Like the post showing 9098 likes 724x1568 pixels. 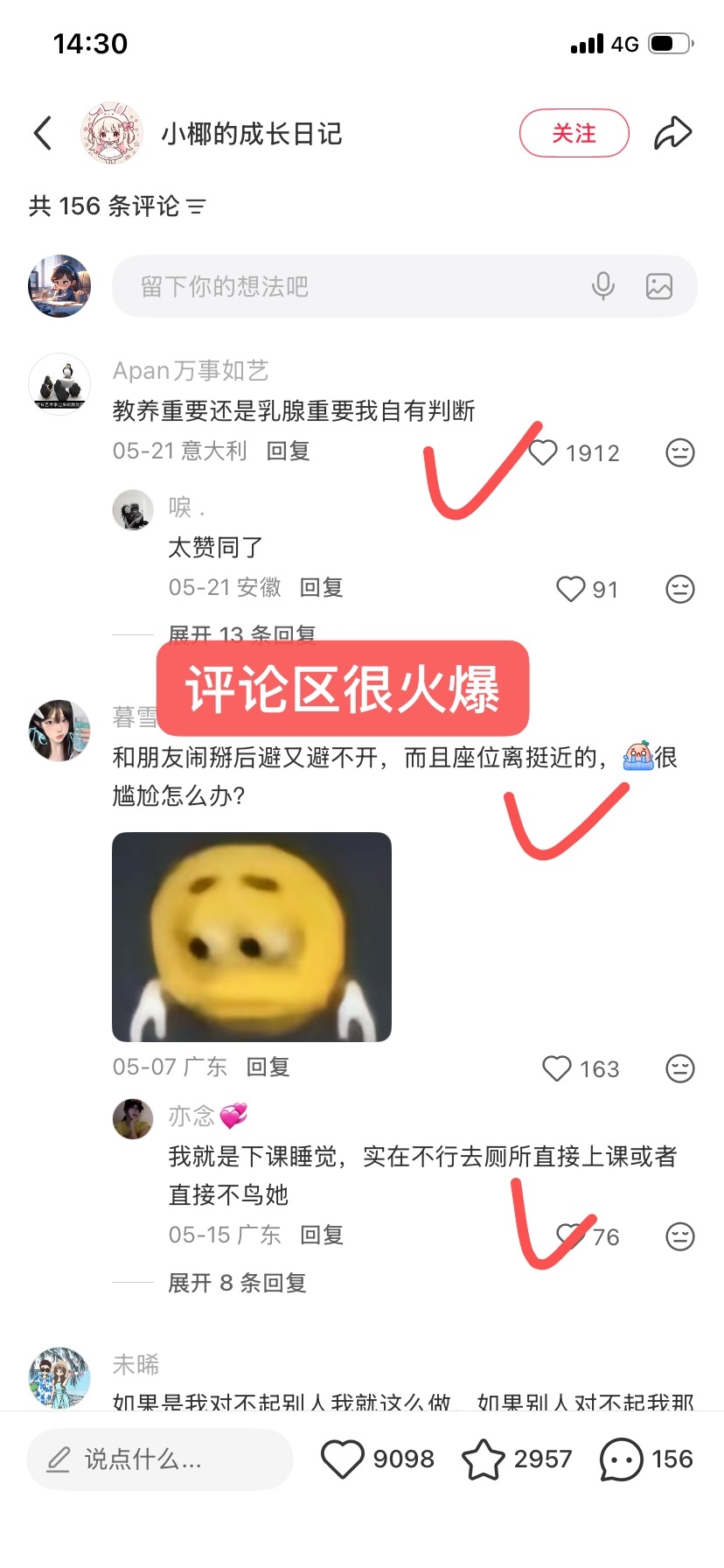[342, 1459]
